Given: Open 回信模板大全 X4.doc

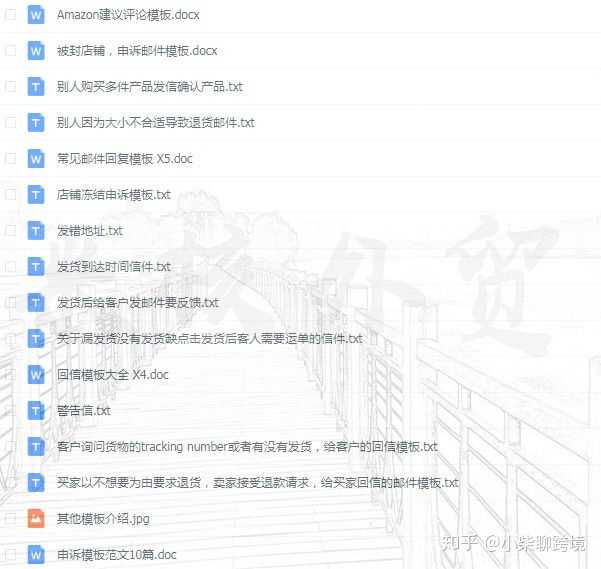Looking at the screenshot, I should coord(113,374).
